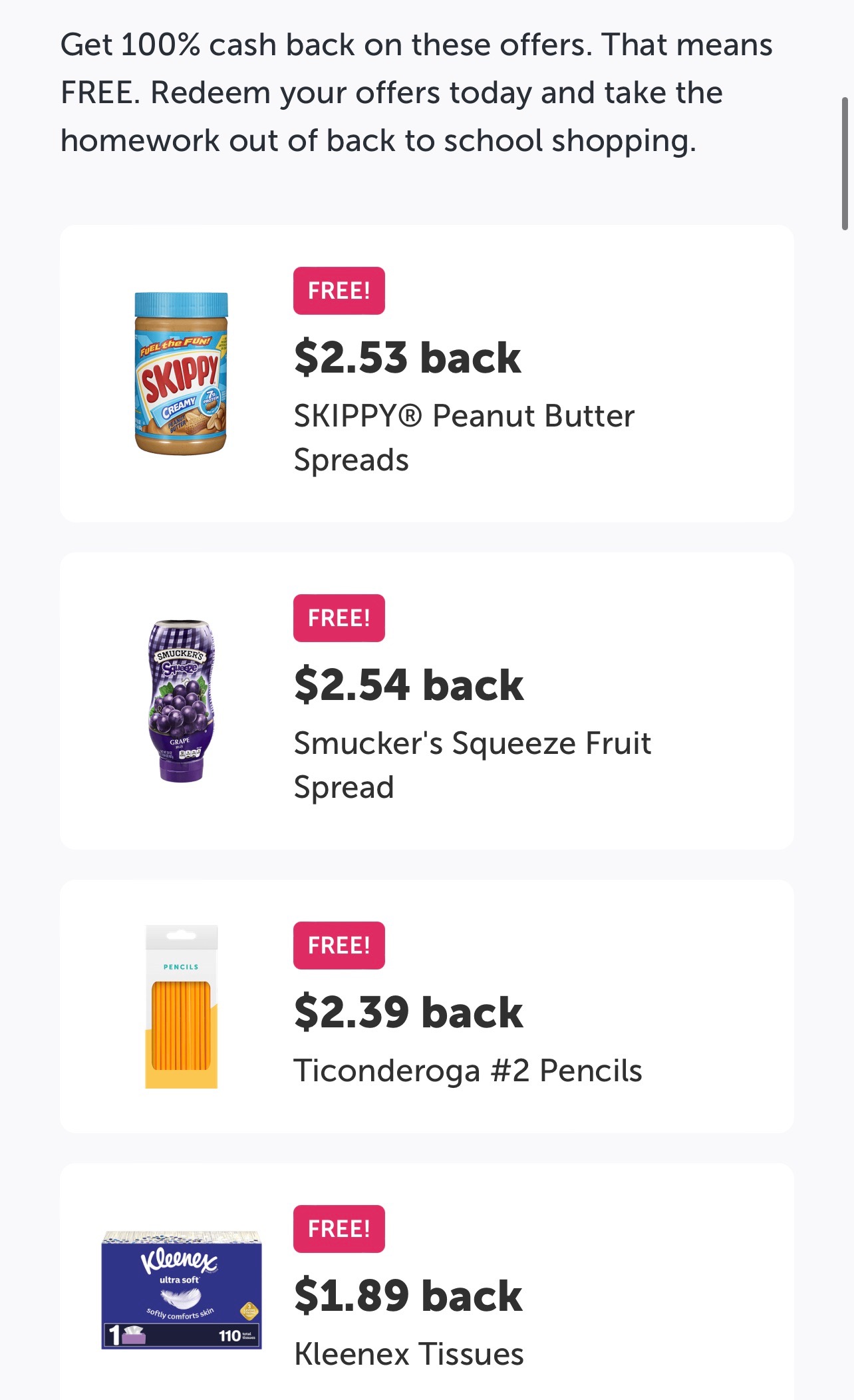Select the Ticonderoga #2 Pencils offer
The image size is (854, 1400).
point(426,1006)
